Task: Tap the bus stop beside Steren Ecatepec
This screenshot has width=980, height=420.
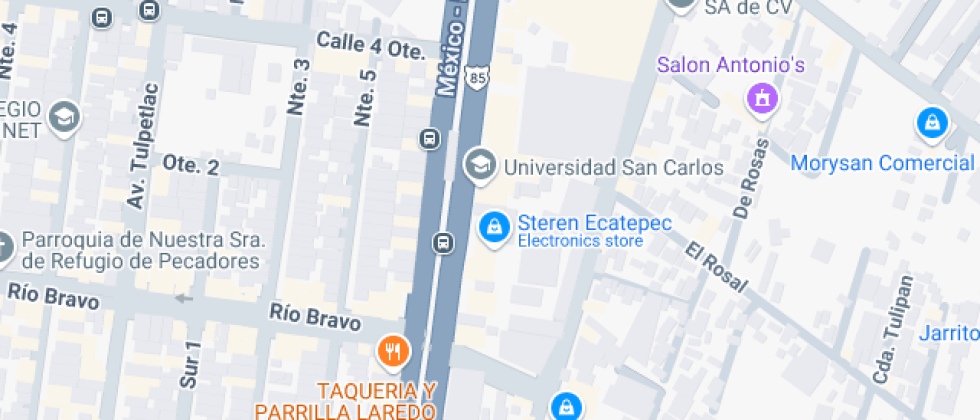Action: point(442,242)
